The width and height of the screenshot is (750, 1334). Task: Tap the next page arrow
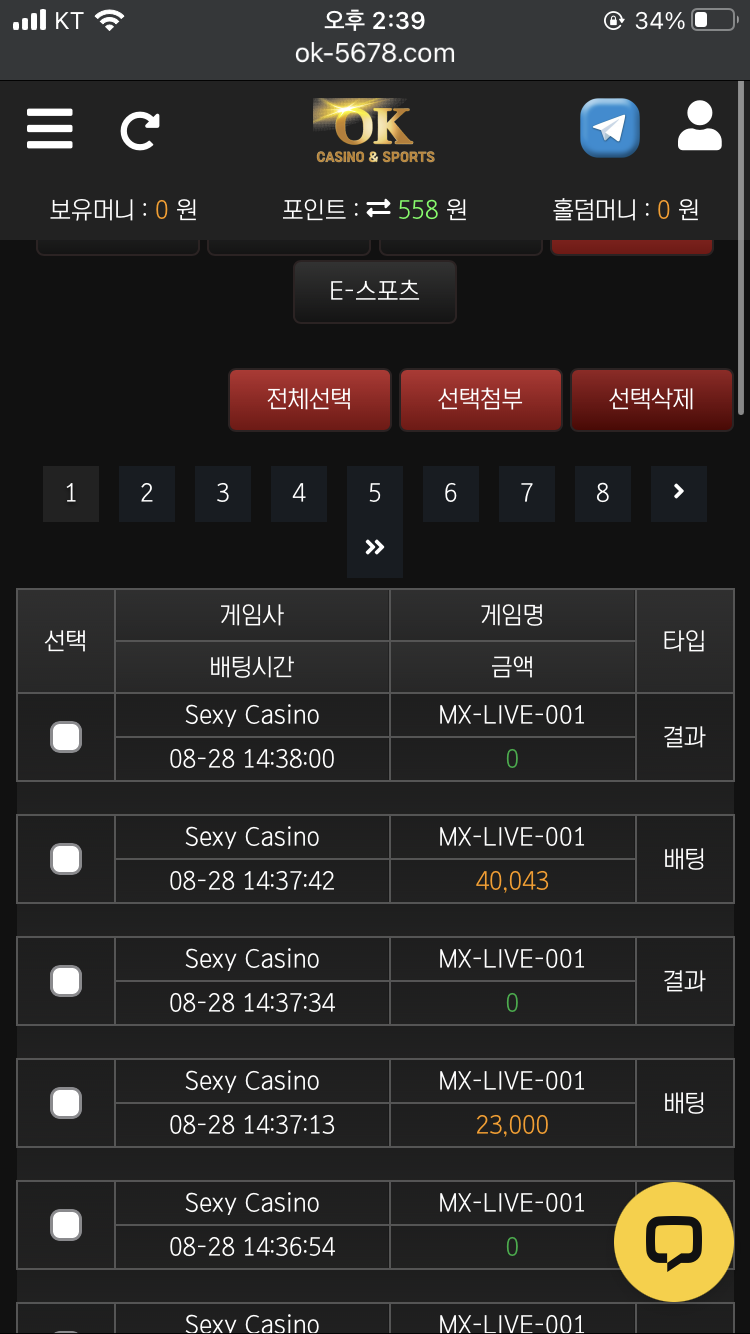(x=679, y=493)
